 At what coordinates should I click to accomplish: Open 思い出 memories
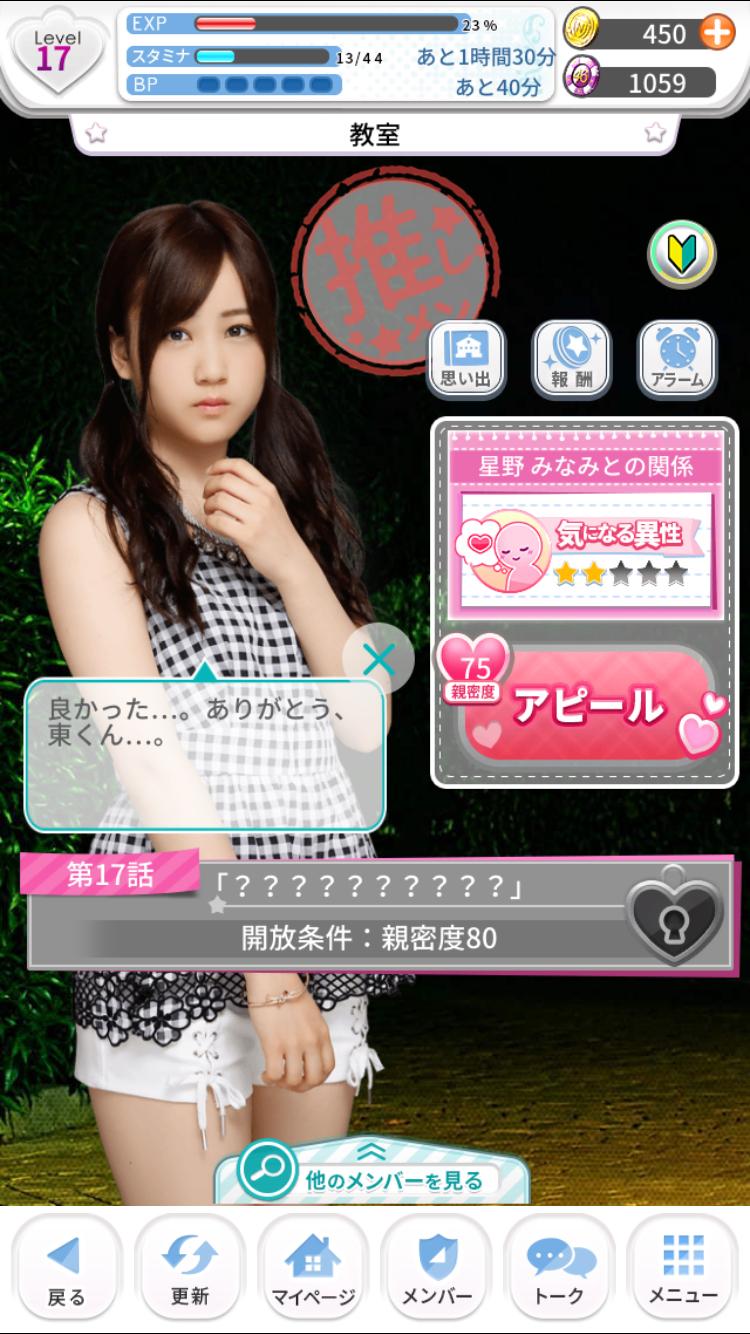tap(466, 358)
